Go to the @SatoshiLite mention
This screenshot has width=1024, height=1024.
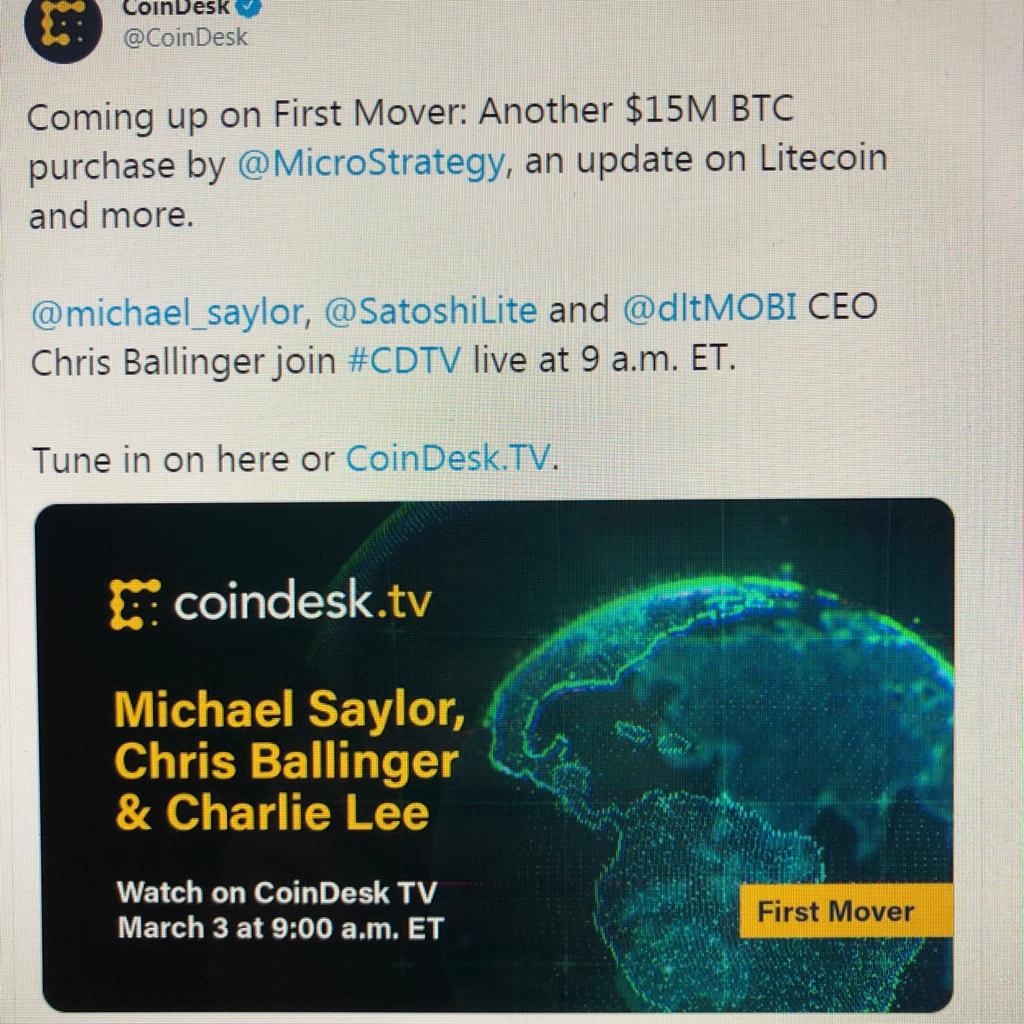[432, 311]
